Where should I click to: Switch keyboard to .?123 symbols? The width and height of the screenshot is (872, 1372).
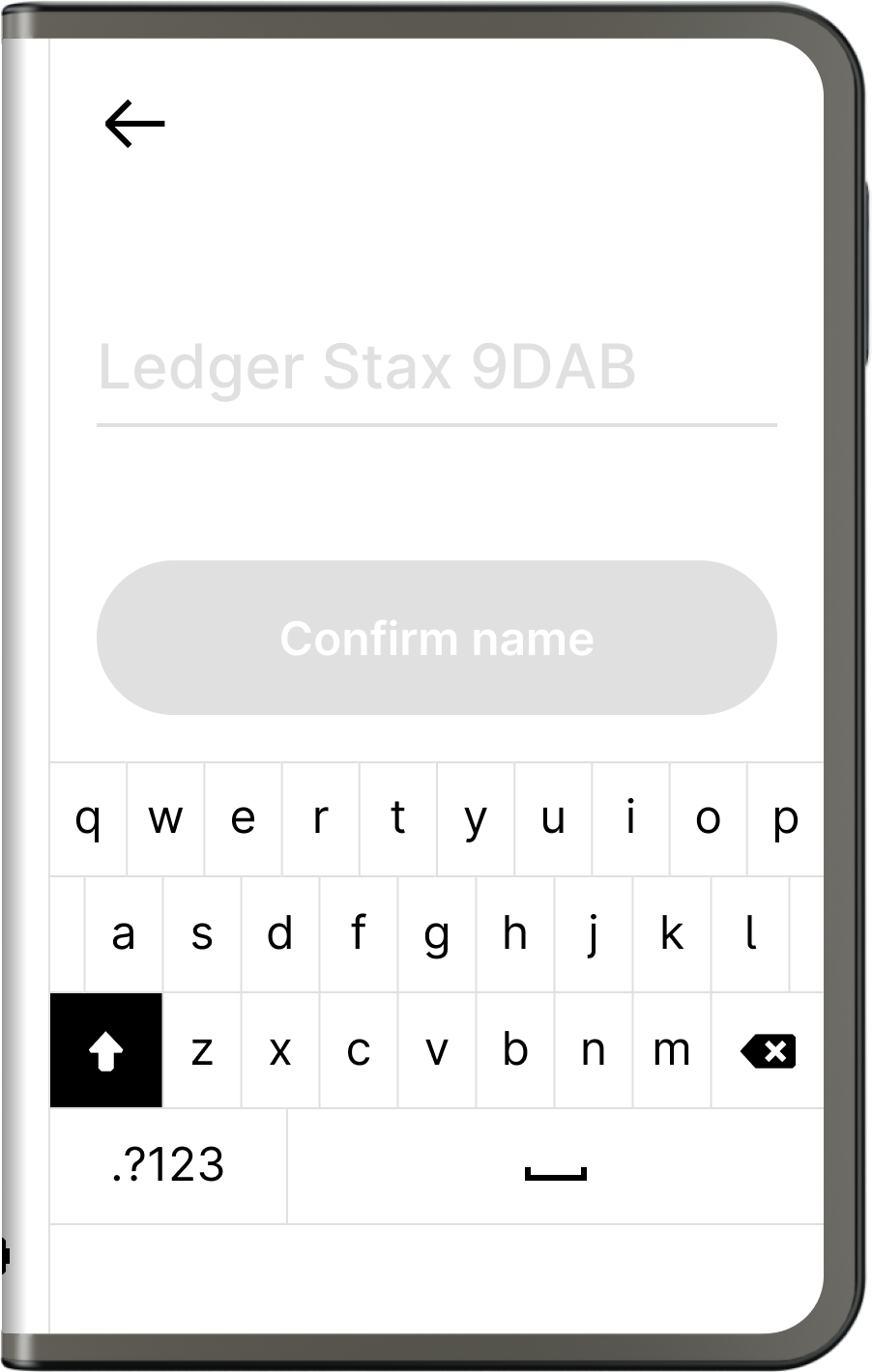point(168,1165)
